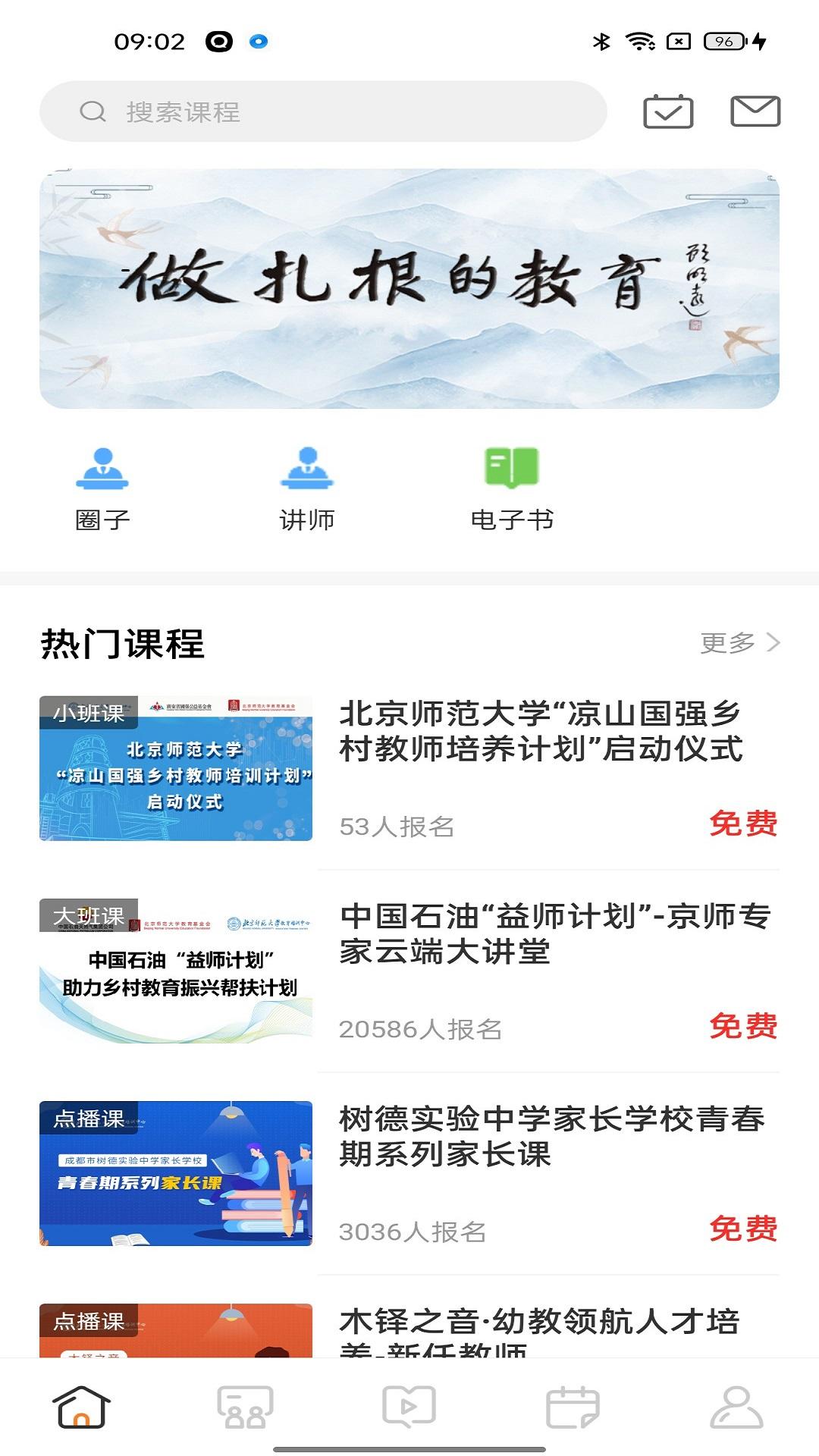Image resolution: width=819 pixels, height=1456 pixels.
Task: Open the 做扎根的教育 banner
Action: point(409,289)
